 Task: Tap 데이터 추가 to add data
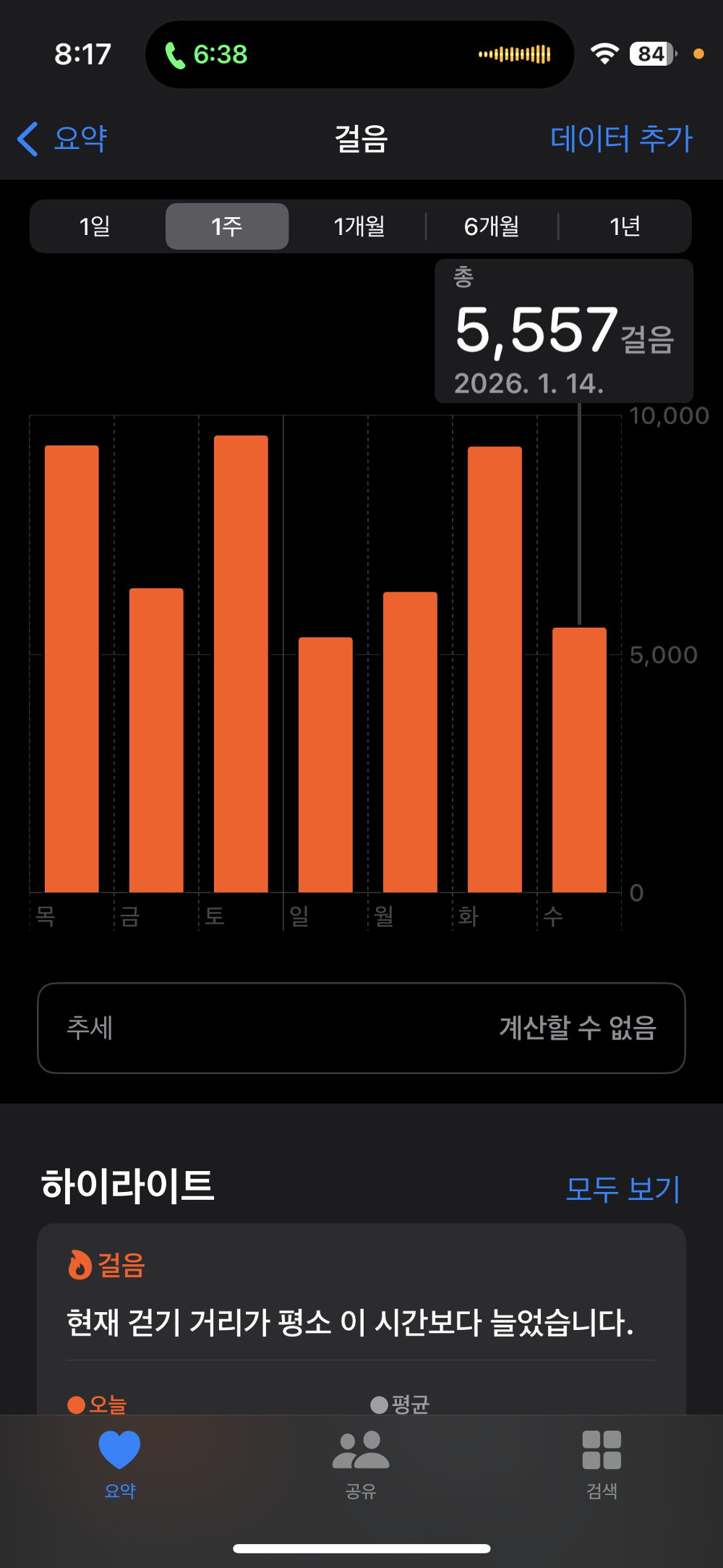621,138
